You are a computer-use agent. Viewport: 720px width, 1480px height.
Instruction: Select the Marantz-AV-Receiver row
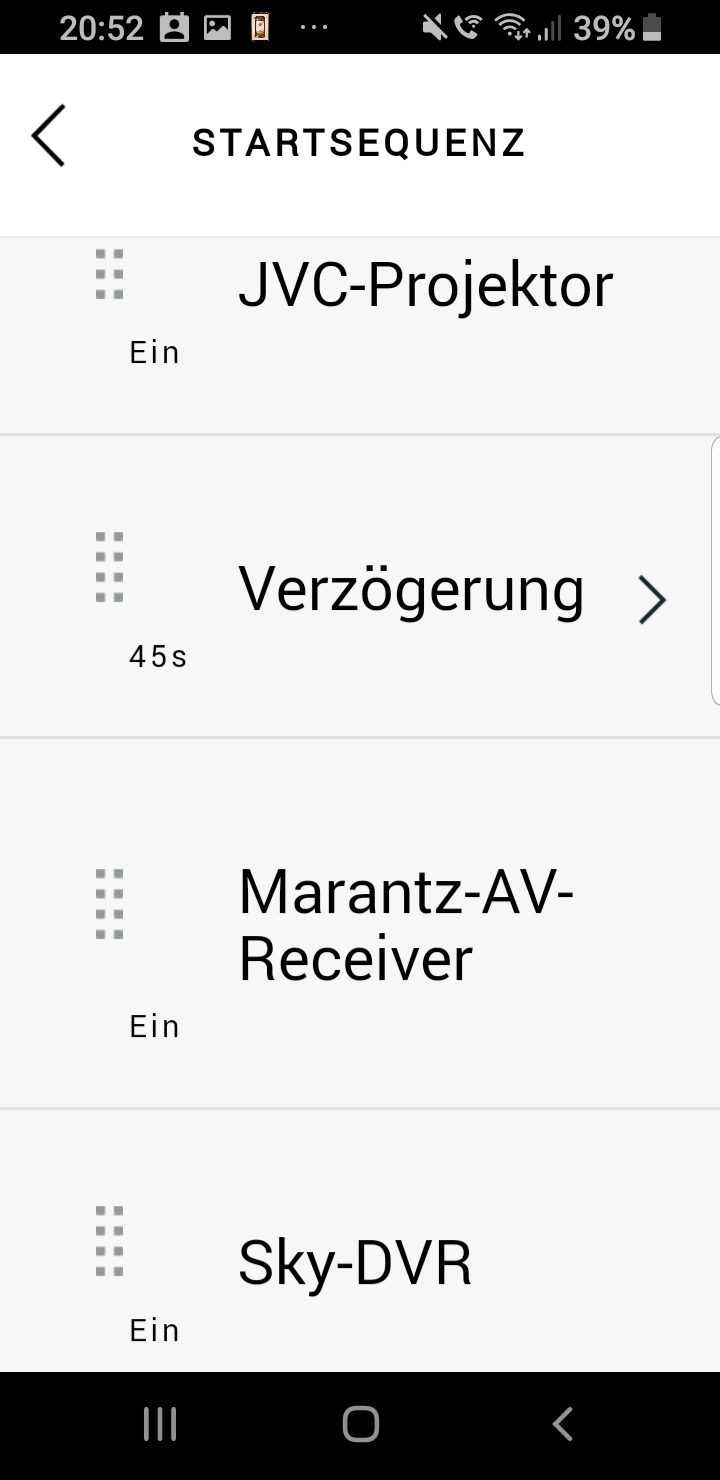coord(405,925)
